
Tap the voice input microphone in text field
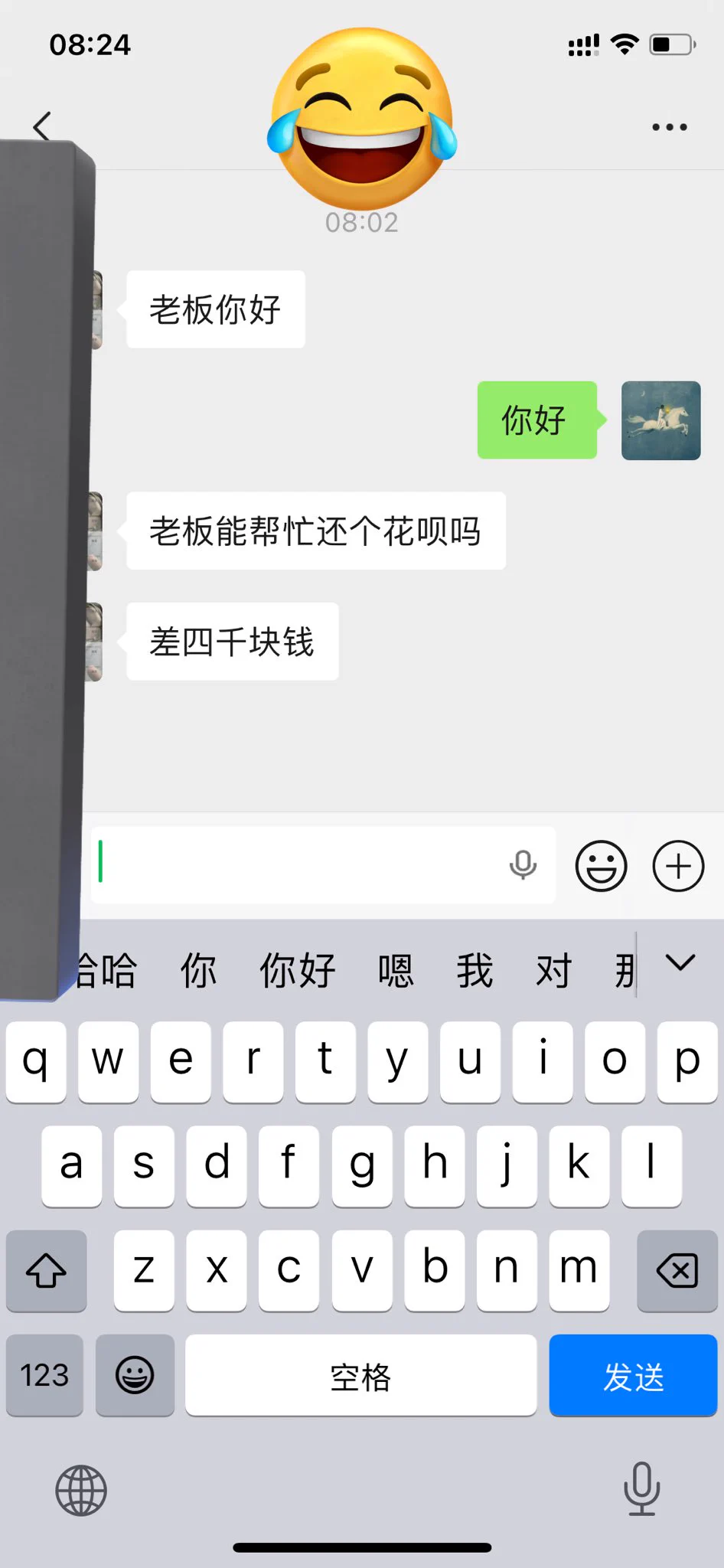(523, 865)
